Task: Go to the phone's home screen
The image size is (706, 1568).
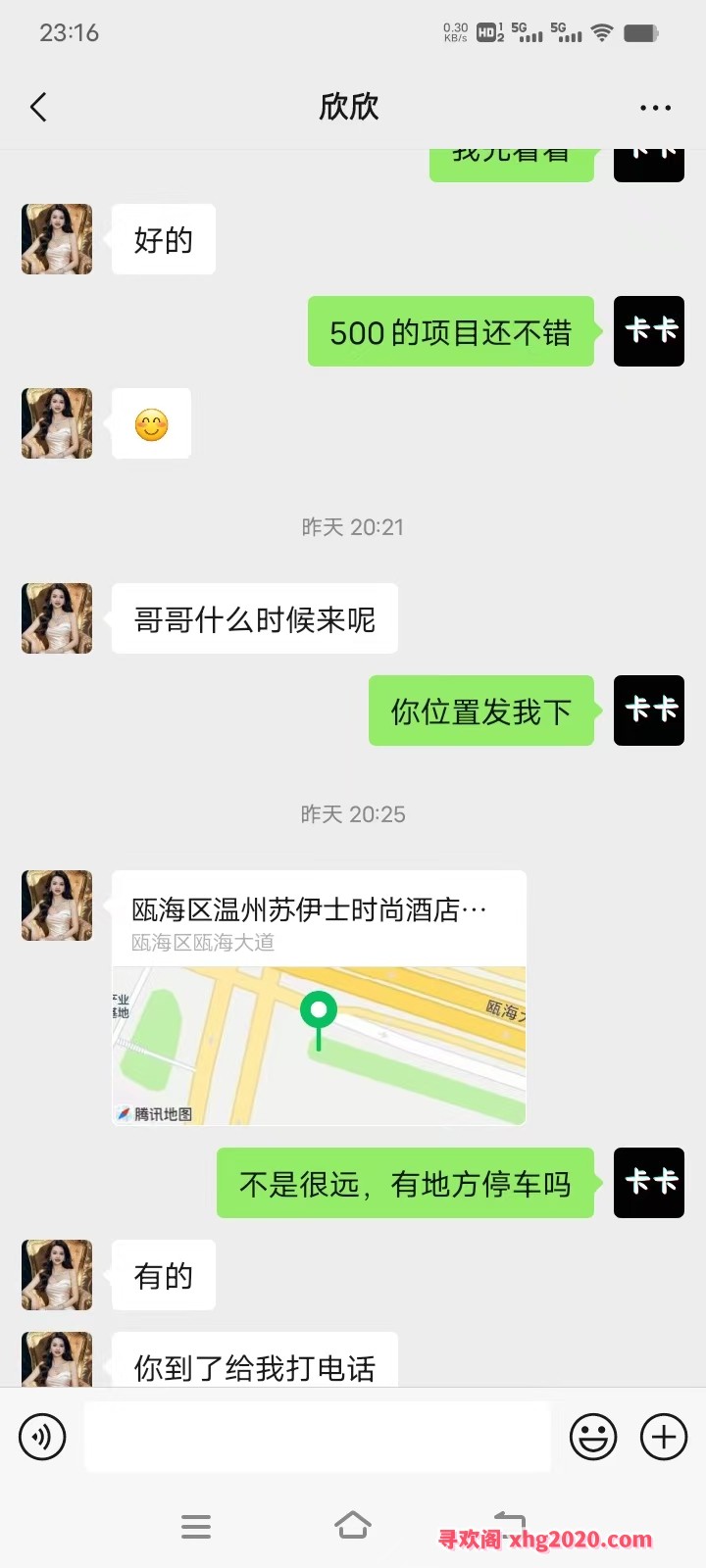Action: 353,1526
